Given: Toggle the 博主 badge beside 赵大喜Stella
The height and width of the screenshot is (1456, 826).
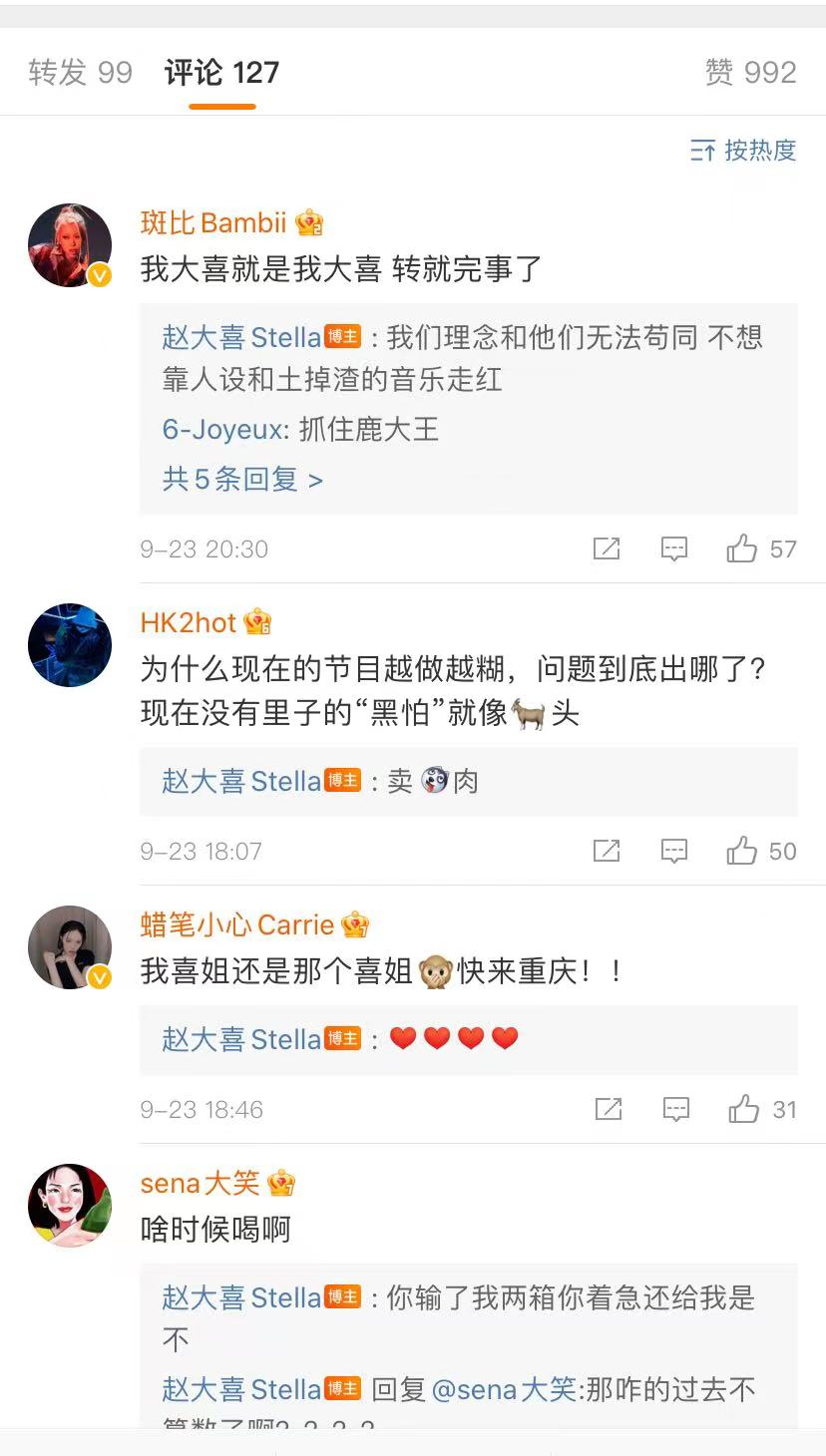Looking at the screenshot, I should tap(340, 337).
